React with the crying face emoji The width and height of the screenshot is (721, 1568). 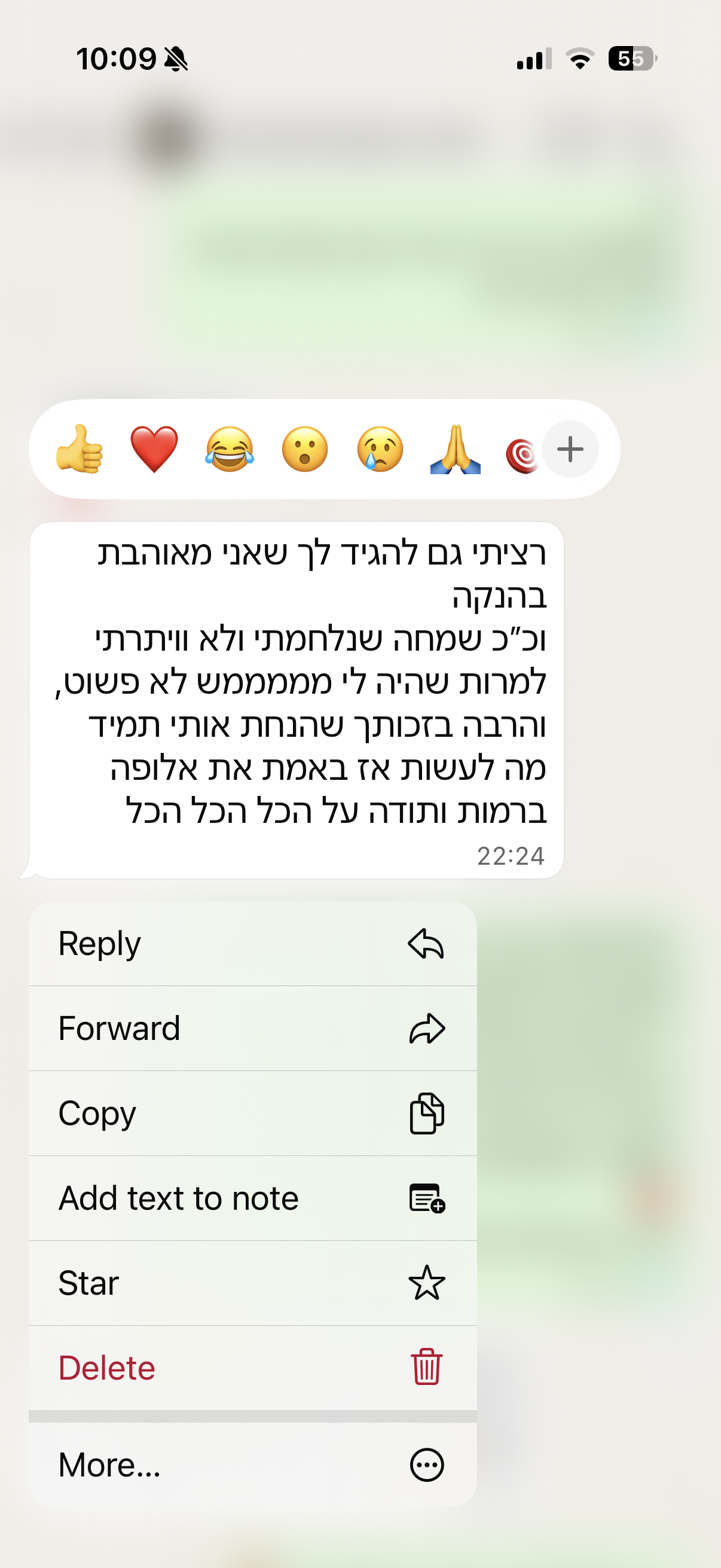point(380,449)
